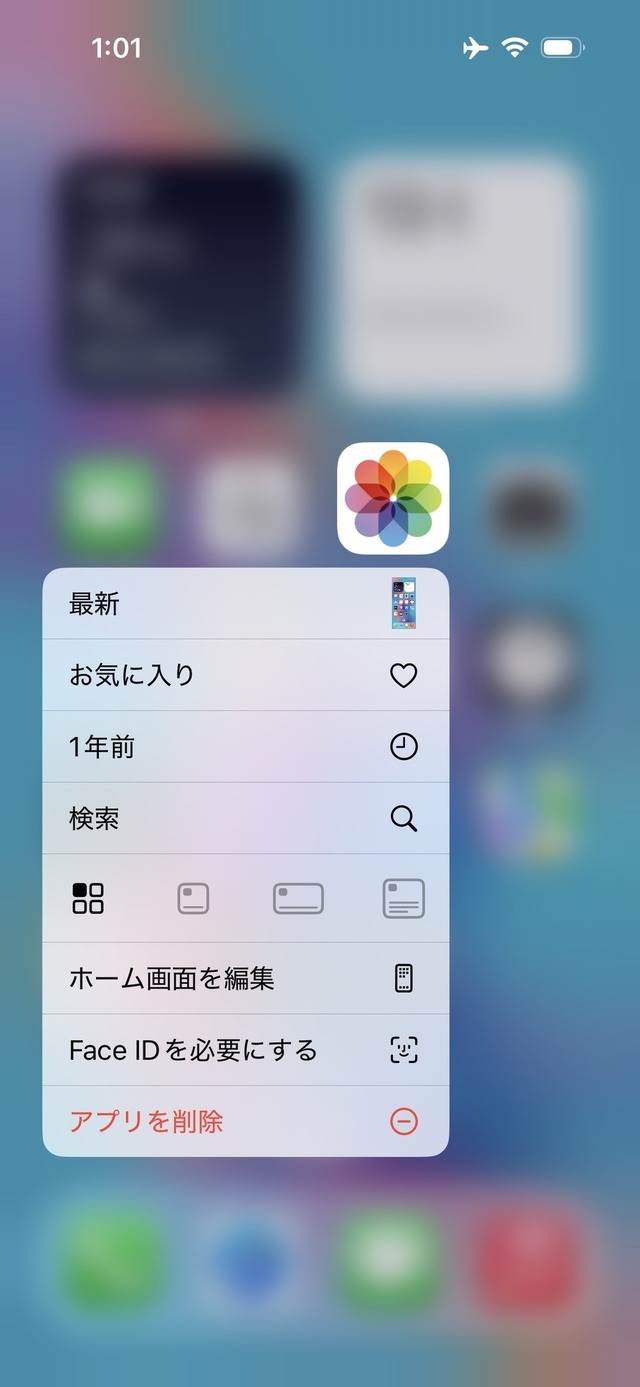640x1387 pixels.
Task: Choose the medium wide widget size icon
Action: 298,898
